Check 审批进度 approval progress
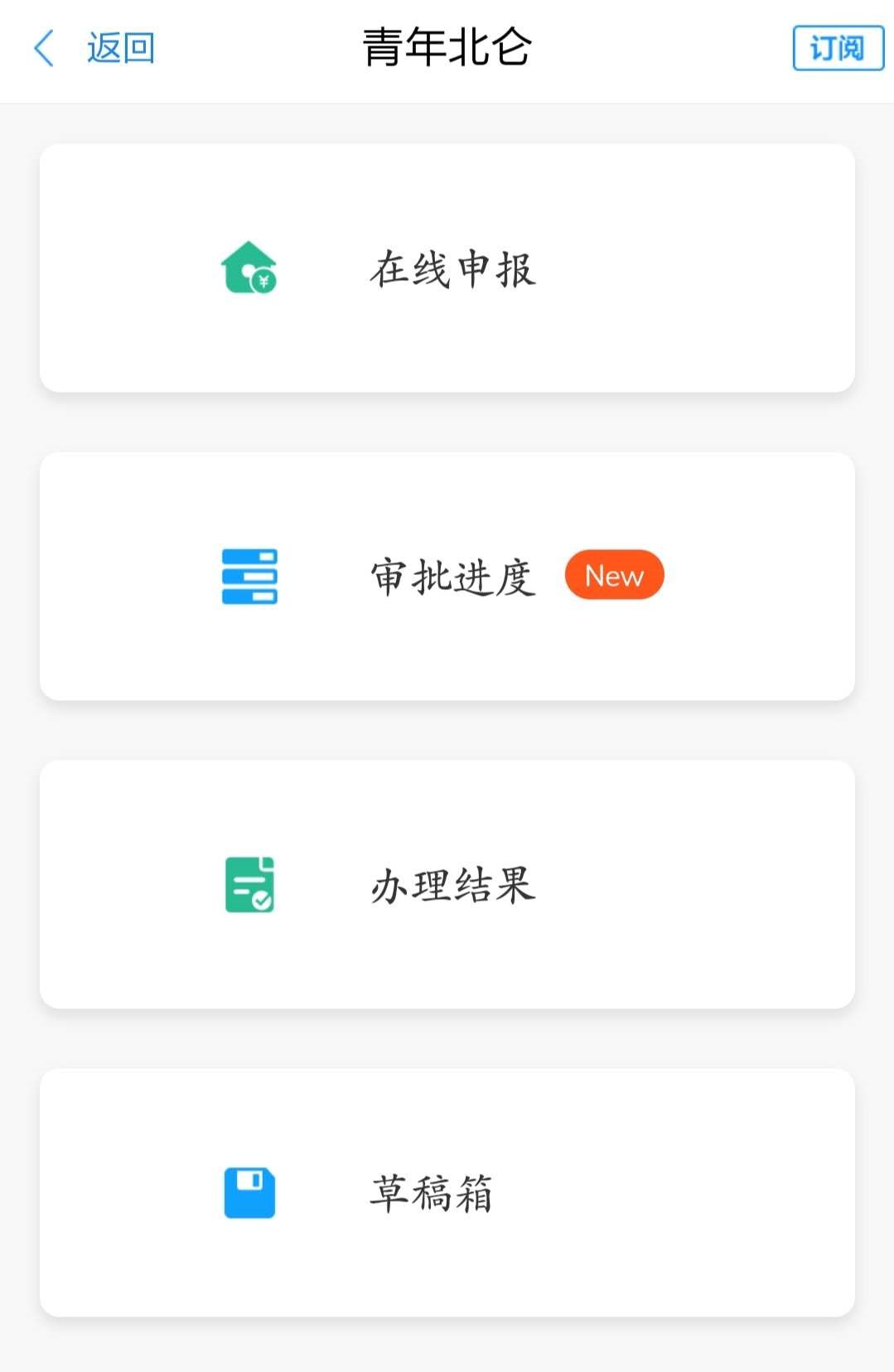Image resolution: width=894 pixels, height=1372 pixels. (x=447, y=577)
